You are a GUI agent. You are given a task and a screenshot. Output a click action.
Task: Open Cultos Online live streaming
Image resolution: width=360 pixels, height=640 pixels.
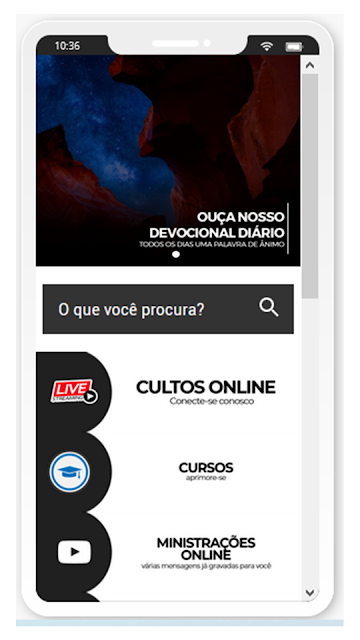coord(168,393)
